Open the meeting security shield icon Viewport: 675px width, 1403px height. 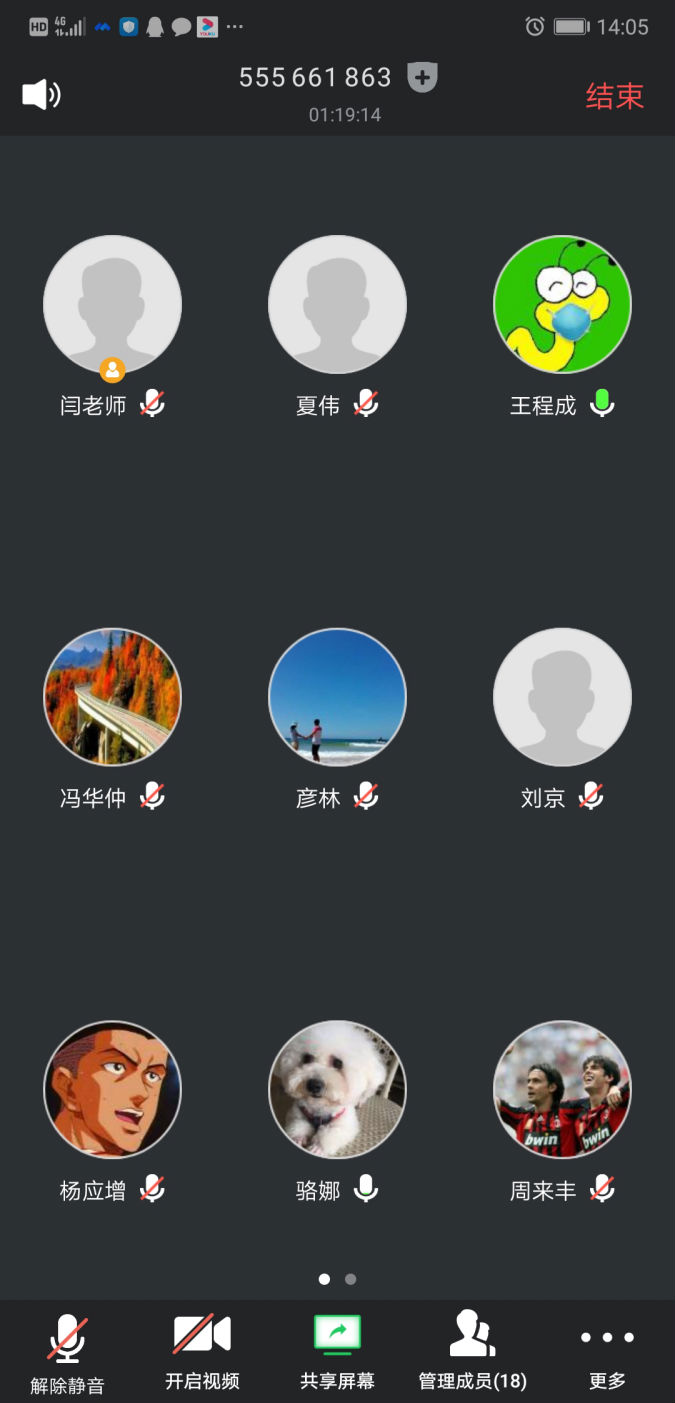pos(423,77)
